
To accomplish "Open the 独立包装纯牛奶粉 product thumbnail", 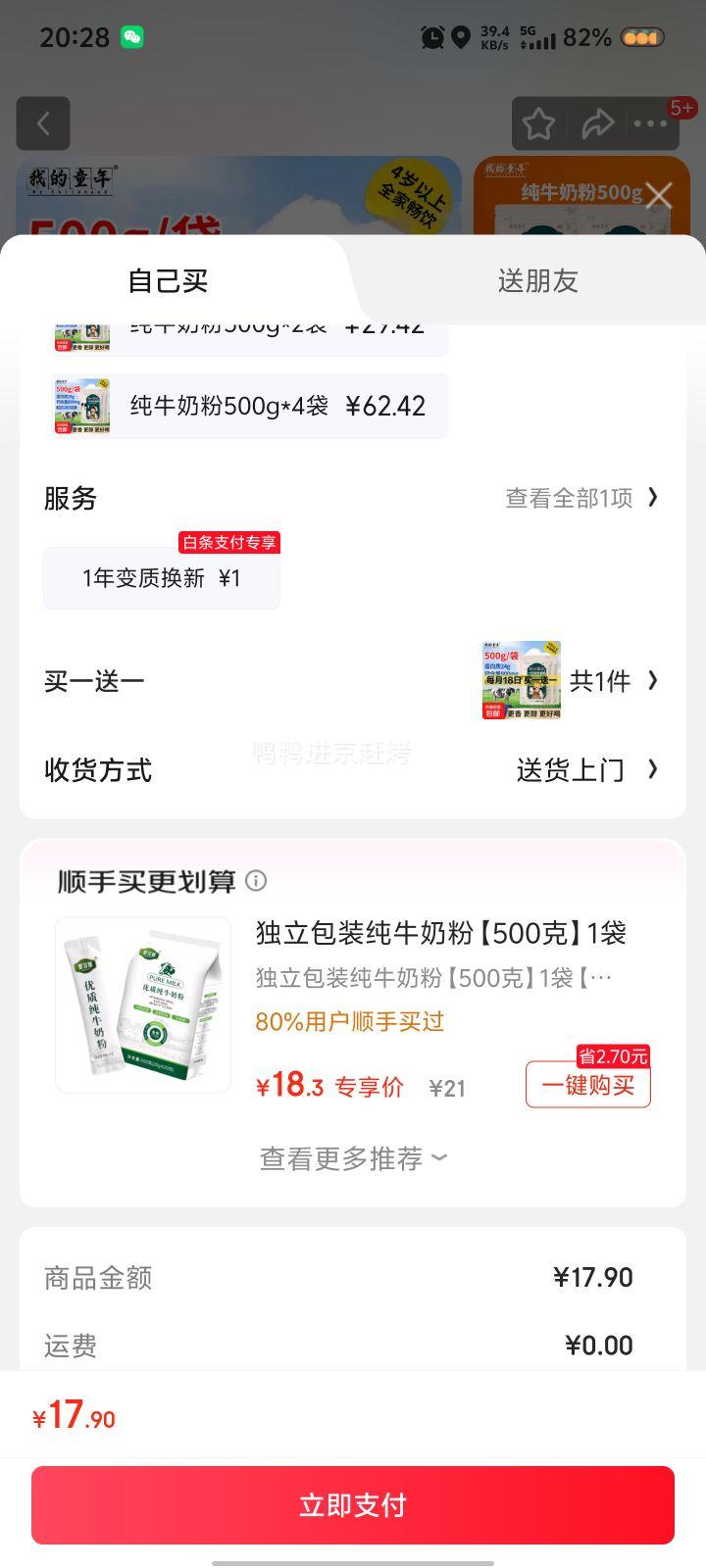I will (x=143, y=1004).
